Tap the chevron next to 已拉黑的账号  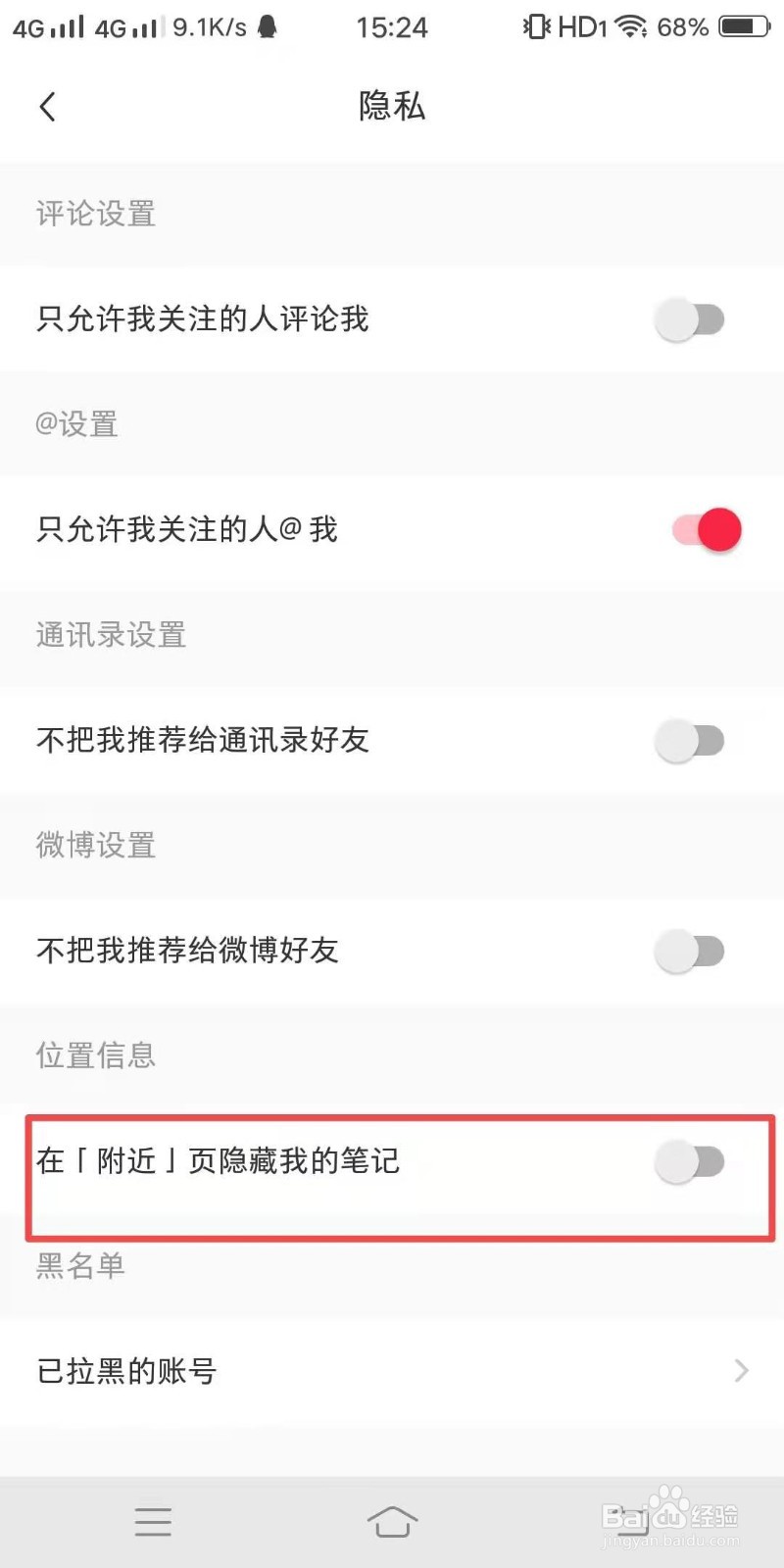pyautogui.click(x=742, y=1371)
